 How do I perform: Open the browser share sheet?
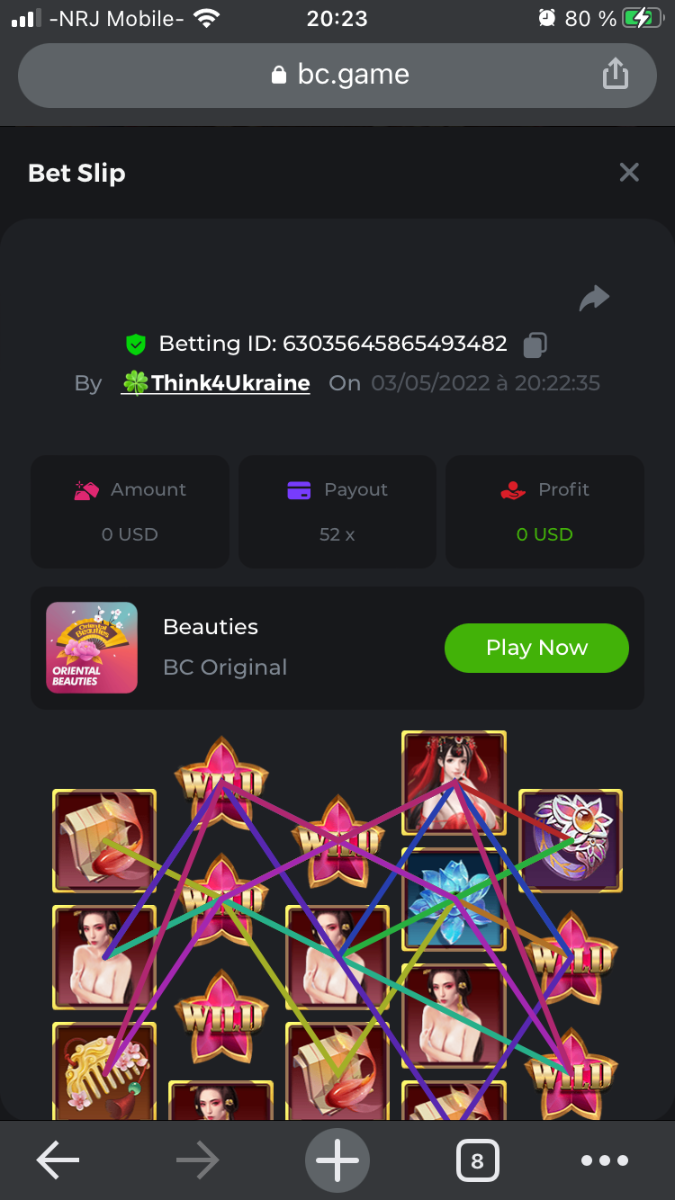point(615,74)
